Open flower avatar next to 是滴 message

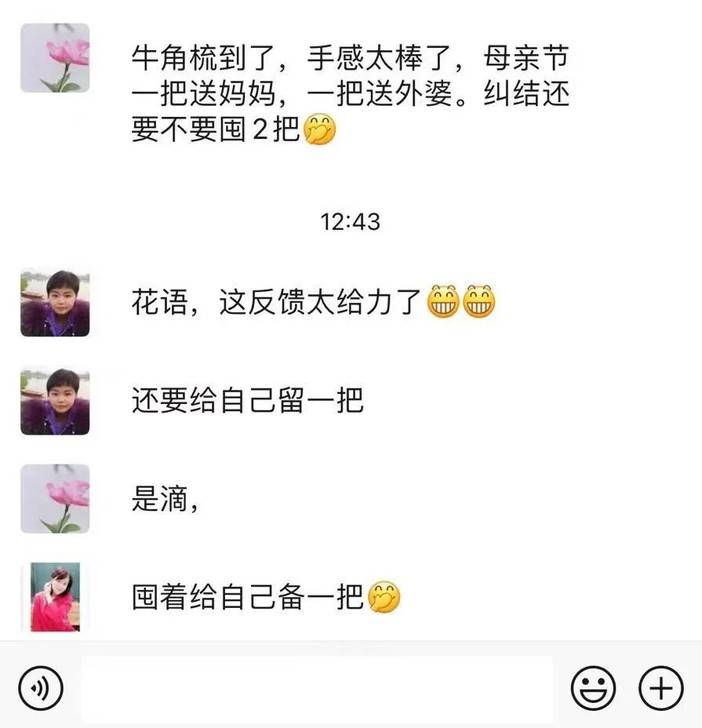(x=55, y=498)
